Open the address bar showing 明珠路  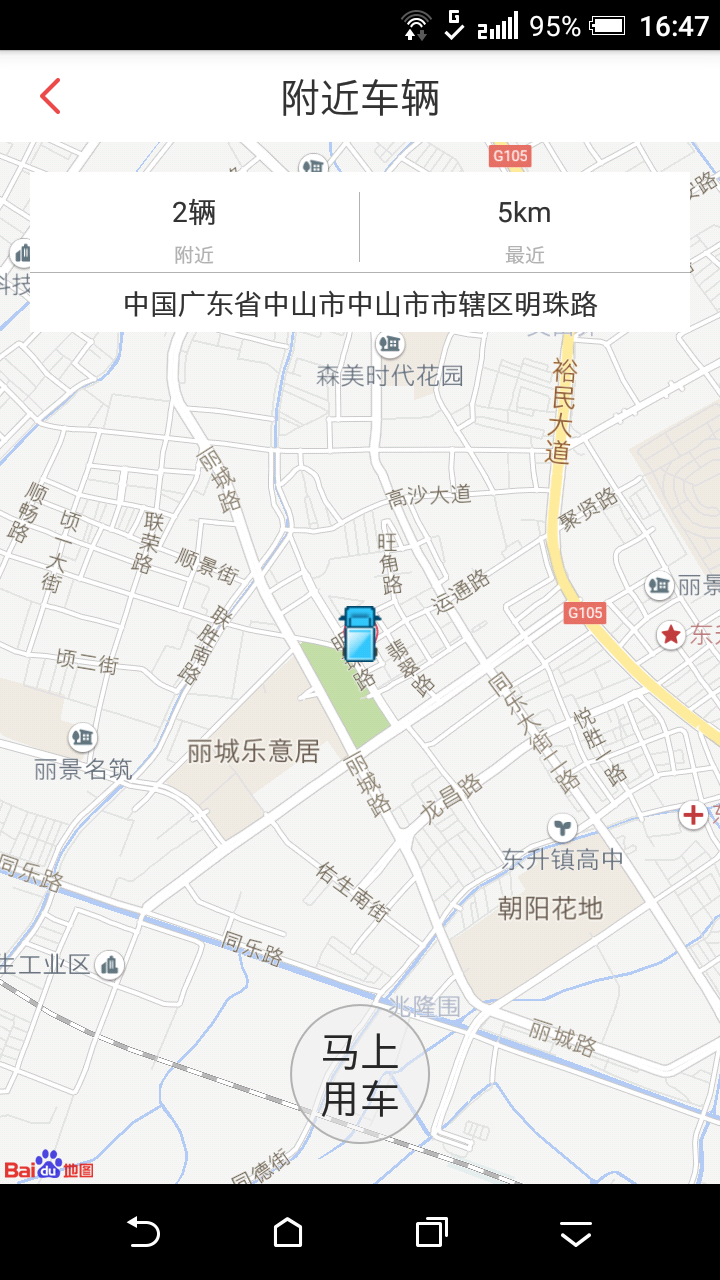(360, 304)
